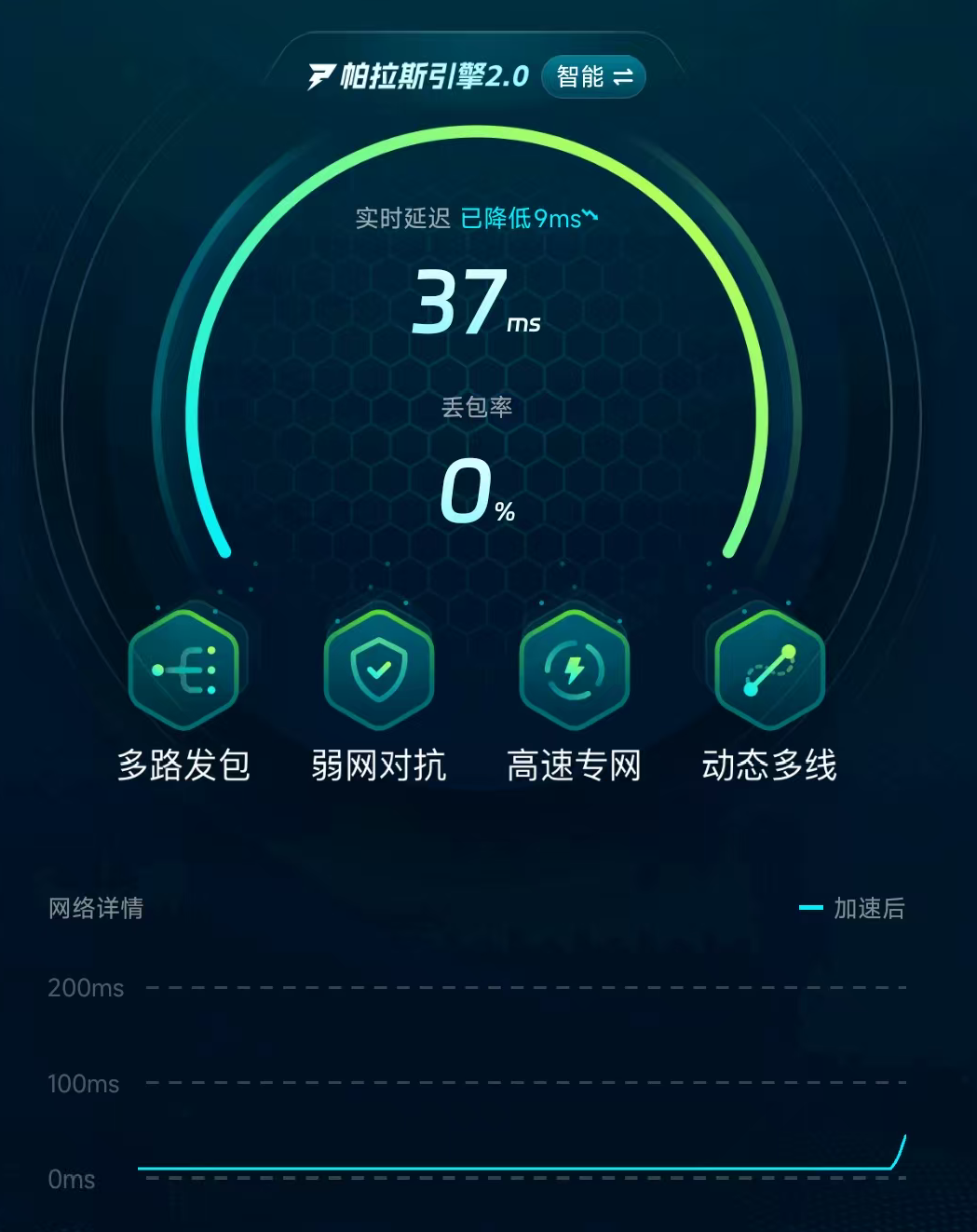The image size is (977, 1232).
Task: Click the 加速后 legend label
Action: pyautogui.click(x=868, y=908)
